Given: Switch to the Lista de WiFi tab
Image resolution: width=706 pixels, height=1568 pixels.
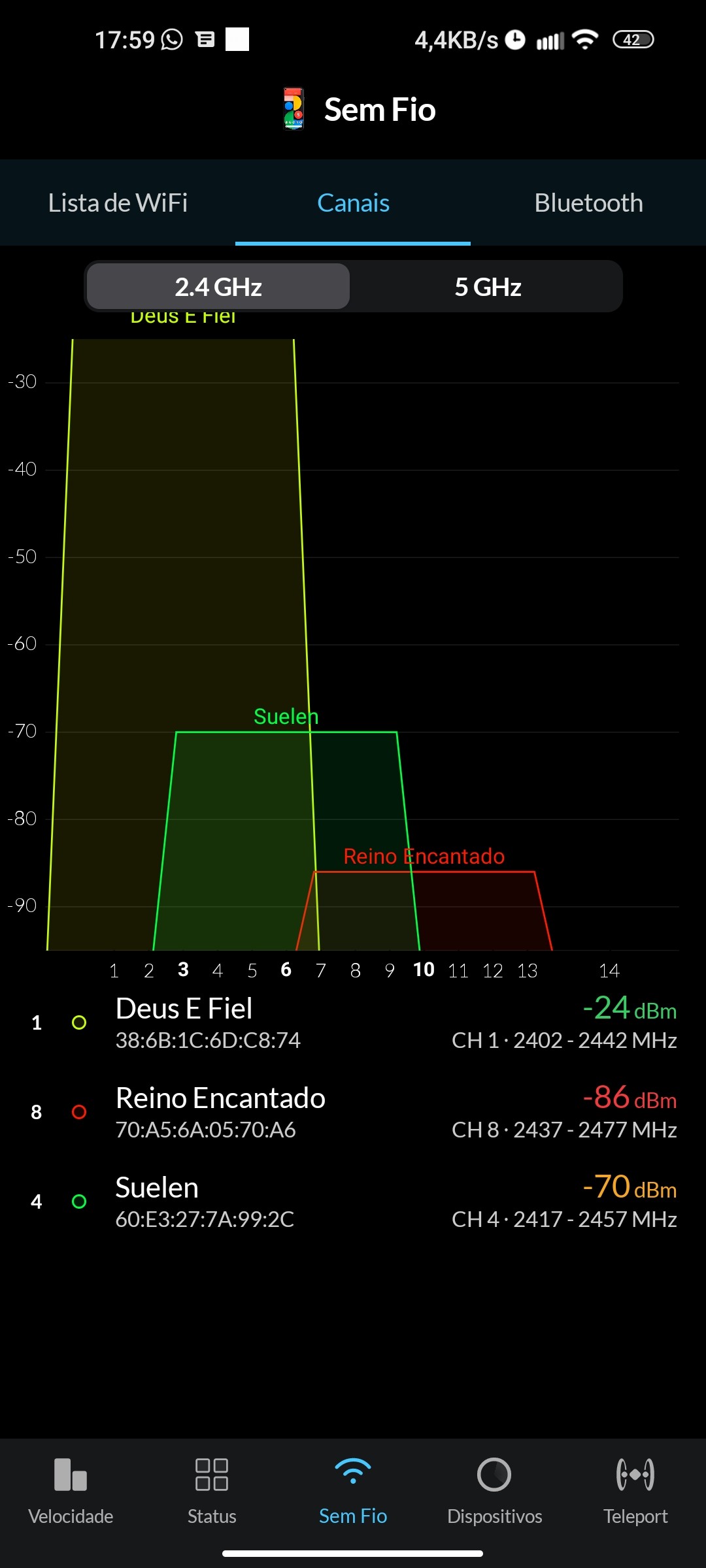Looking at the screenshot, I should [118, 203].
